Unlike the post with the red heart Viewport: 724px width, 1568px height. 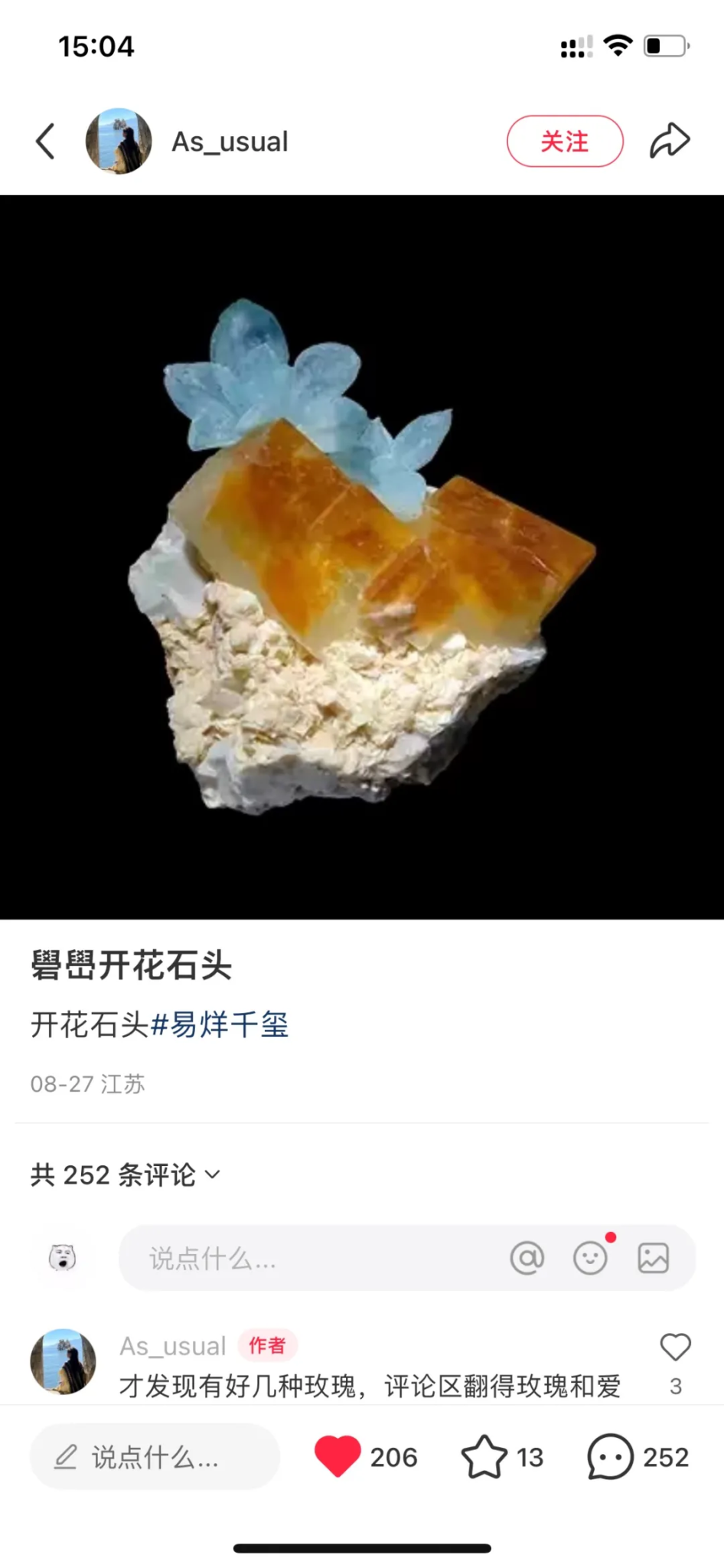click(338, 1456)
